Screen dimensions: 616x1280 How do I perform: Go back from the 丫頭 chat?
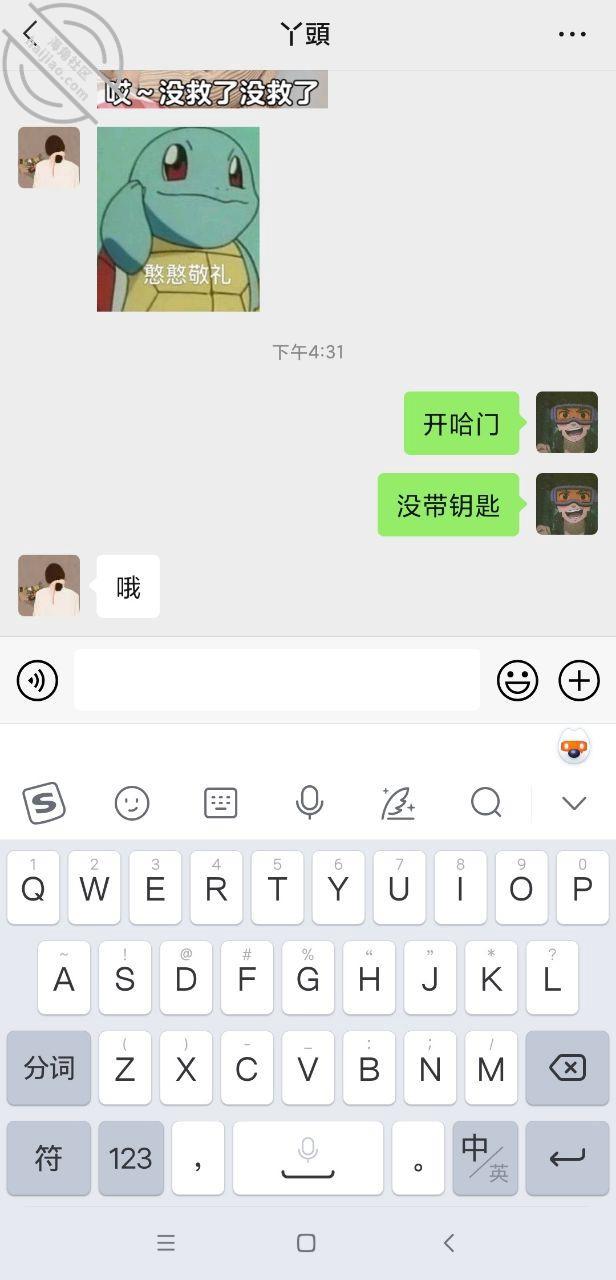pos(30,33)
